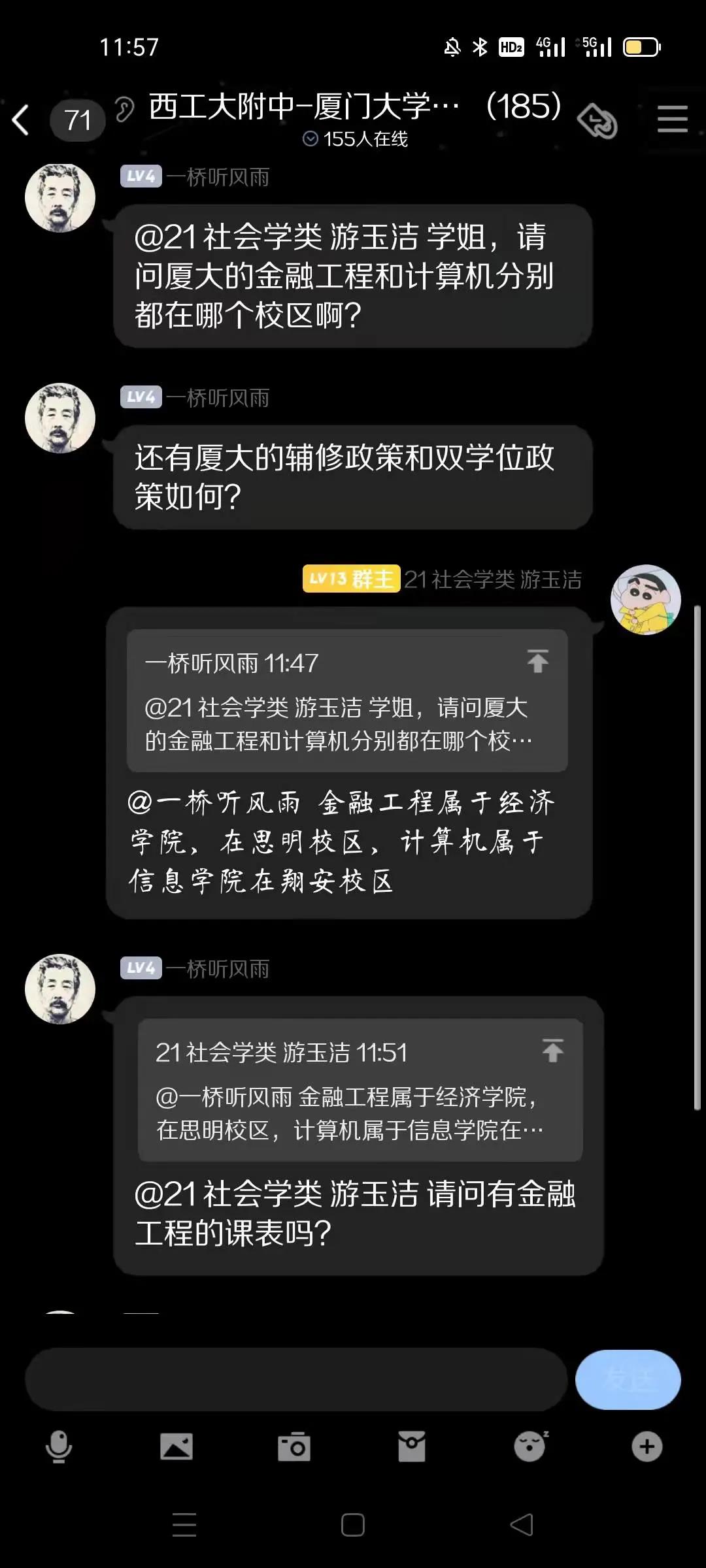Tap the blue send button
The width and height of the screenshot is (706, 1568).
pos(628,1379)
